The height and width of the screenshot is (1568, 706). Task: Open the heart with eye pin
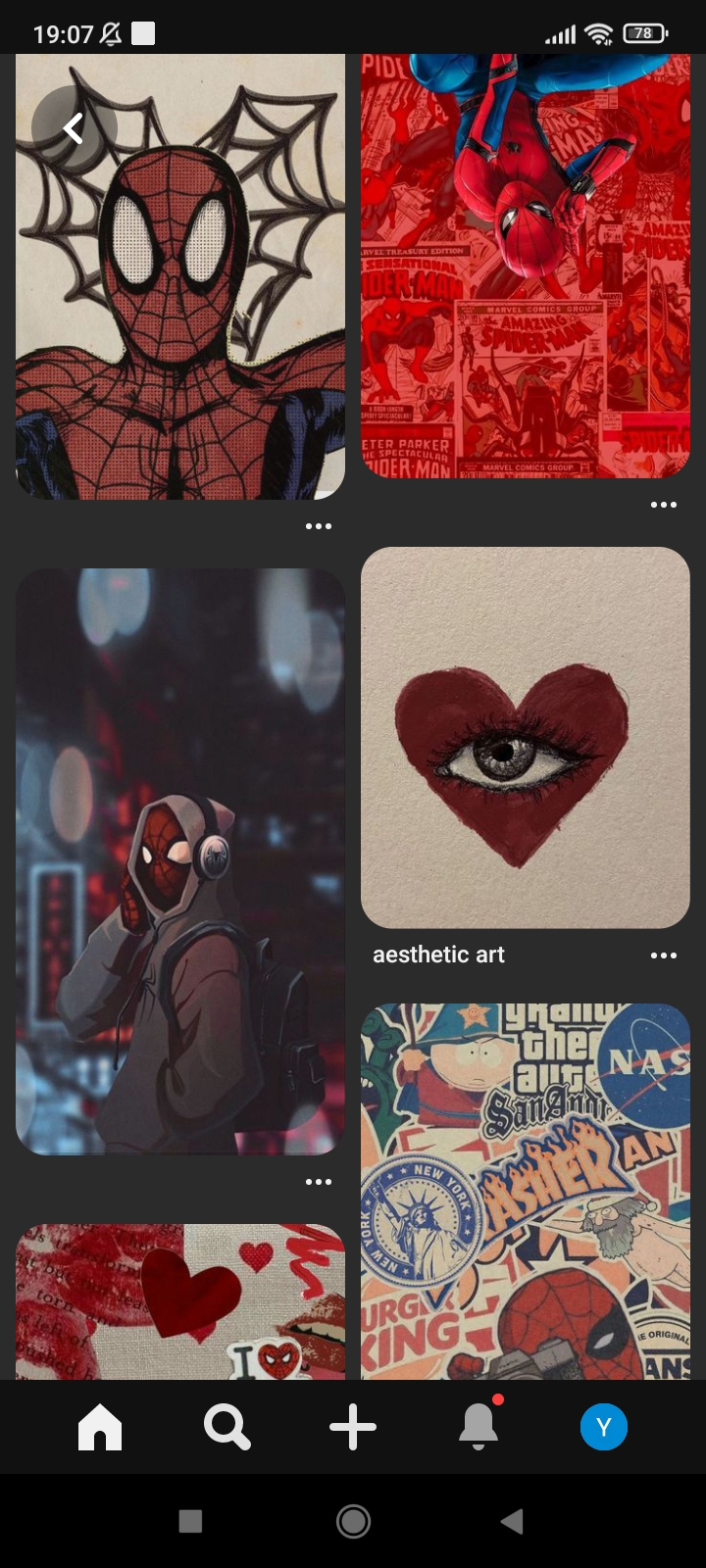526,737
